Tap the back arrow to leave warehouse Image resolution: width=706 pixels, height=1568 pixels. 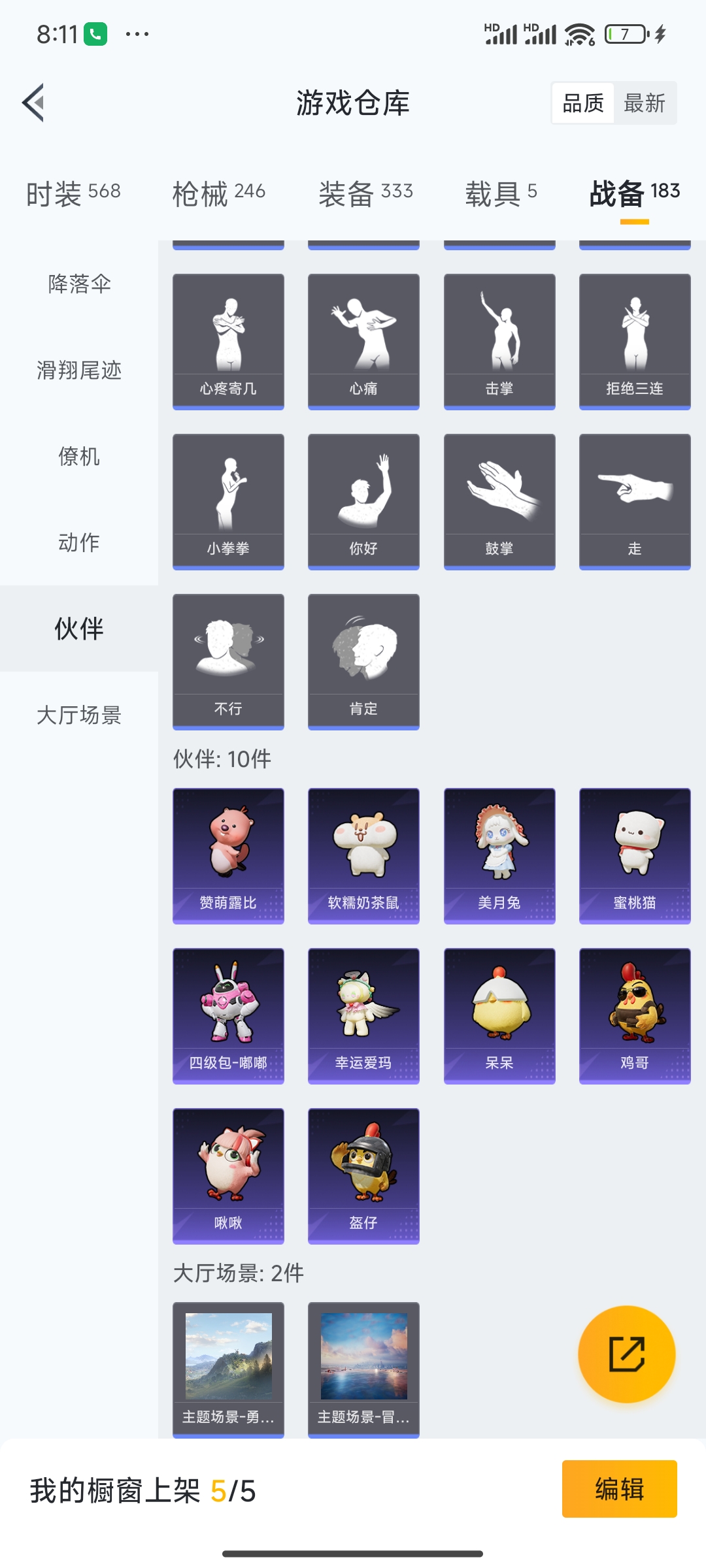pos(32,103)
